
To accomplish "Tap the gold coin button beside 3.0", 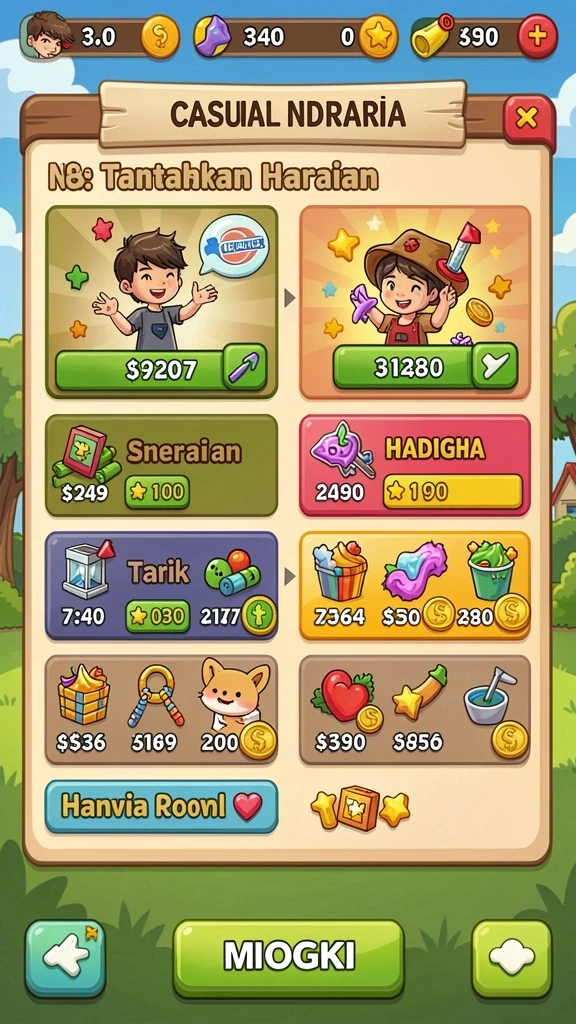I will coord(159,37).
